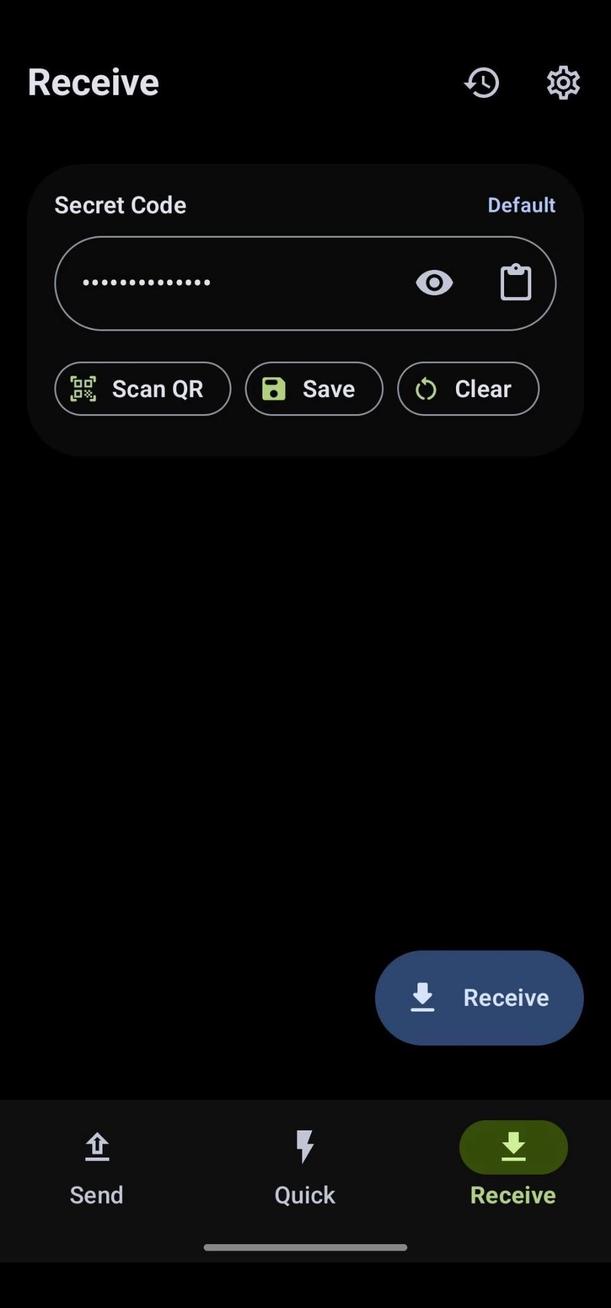Reveal the secret code with eye icon
Screen dimensions: 611x1308
(x=434, y=283)
